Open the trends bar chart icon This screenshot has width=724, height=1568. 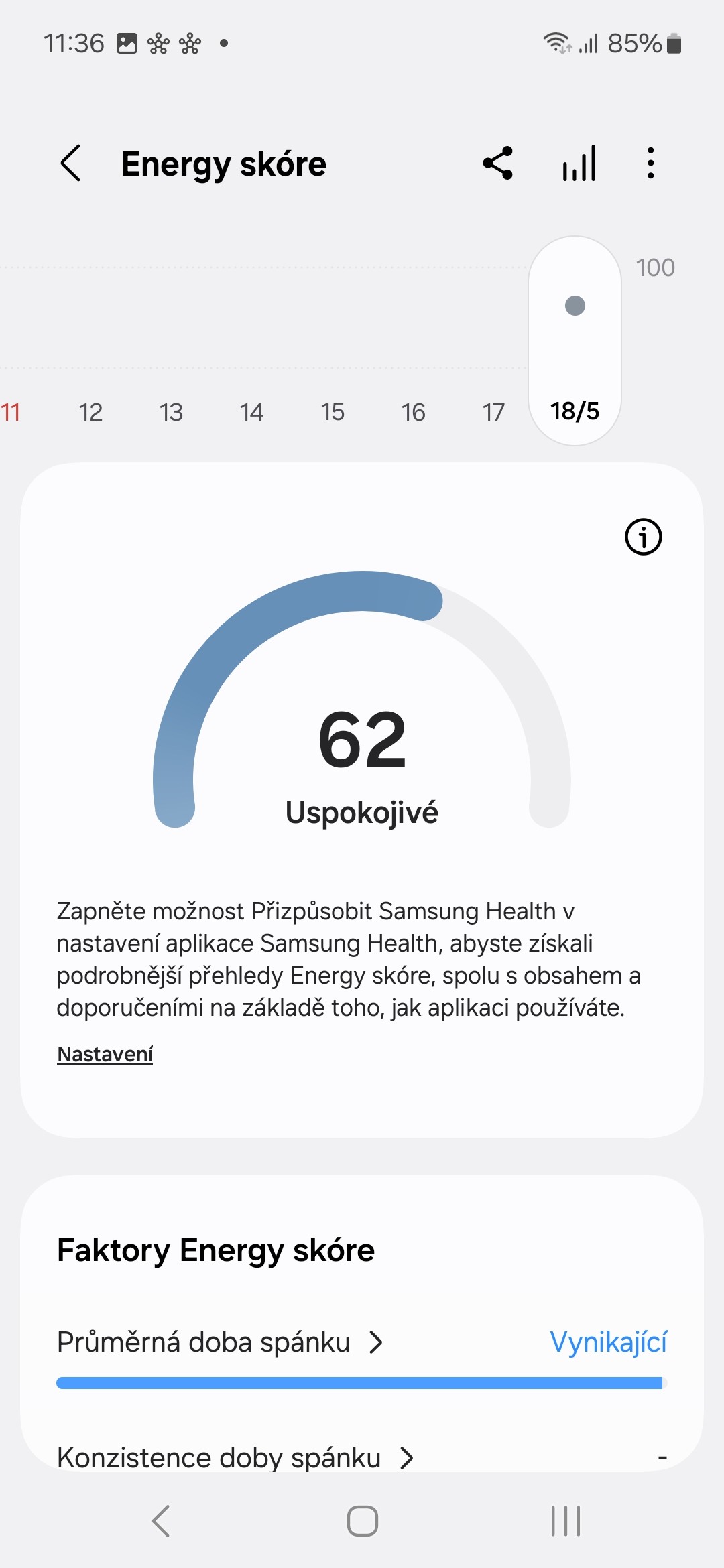[579, 163]
